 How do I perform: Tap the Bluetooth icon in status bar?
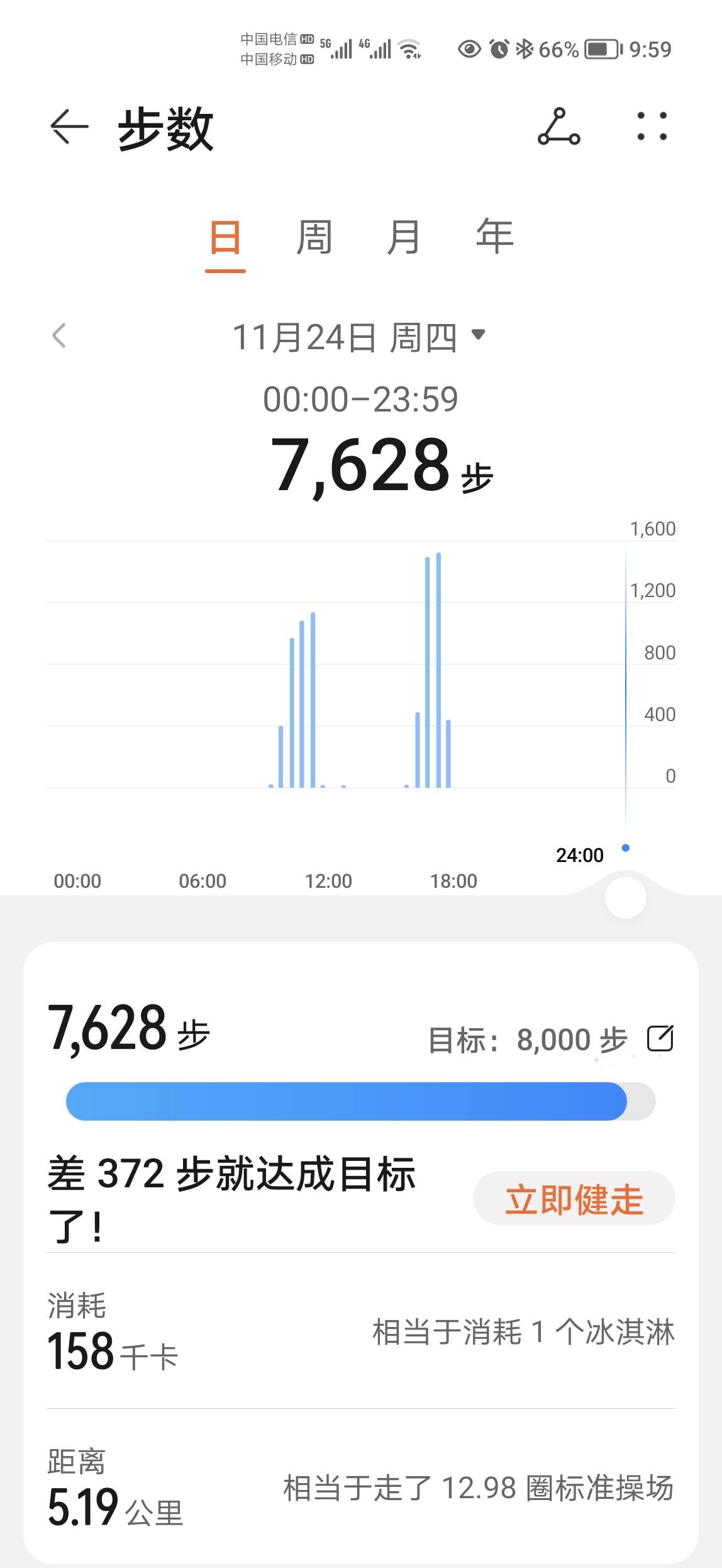[x=525, y=47]
